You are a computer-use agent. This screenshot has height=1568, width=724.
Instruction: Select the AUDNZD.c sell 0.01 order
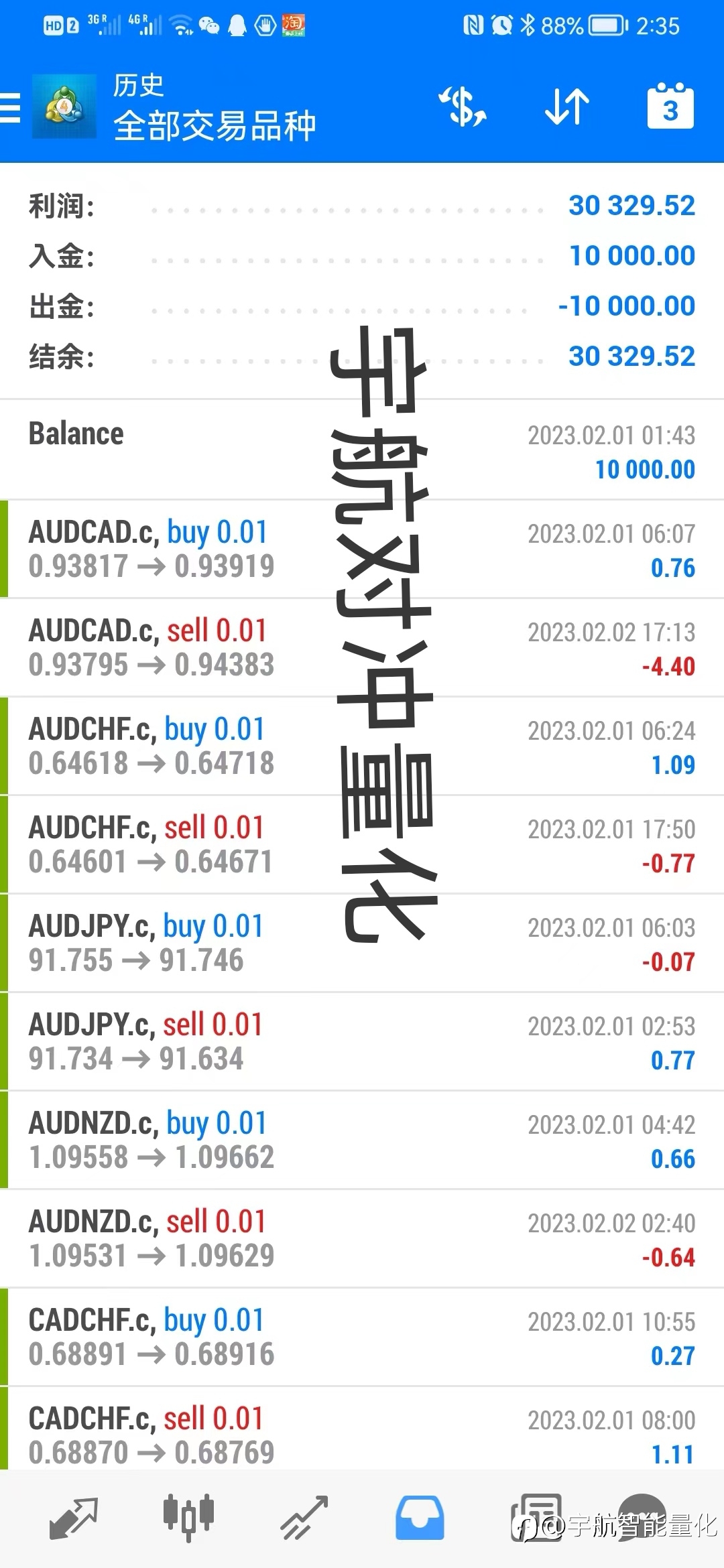click(362, 1238)
